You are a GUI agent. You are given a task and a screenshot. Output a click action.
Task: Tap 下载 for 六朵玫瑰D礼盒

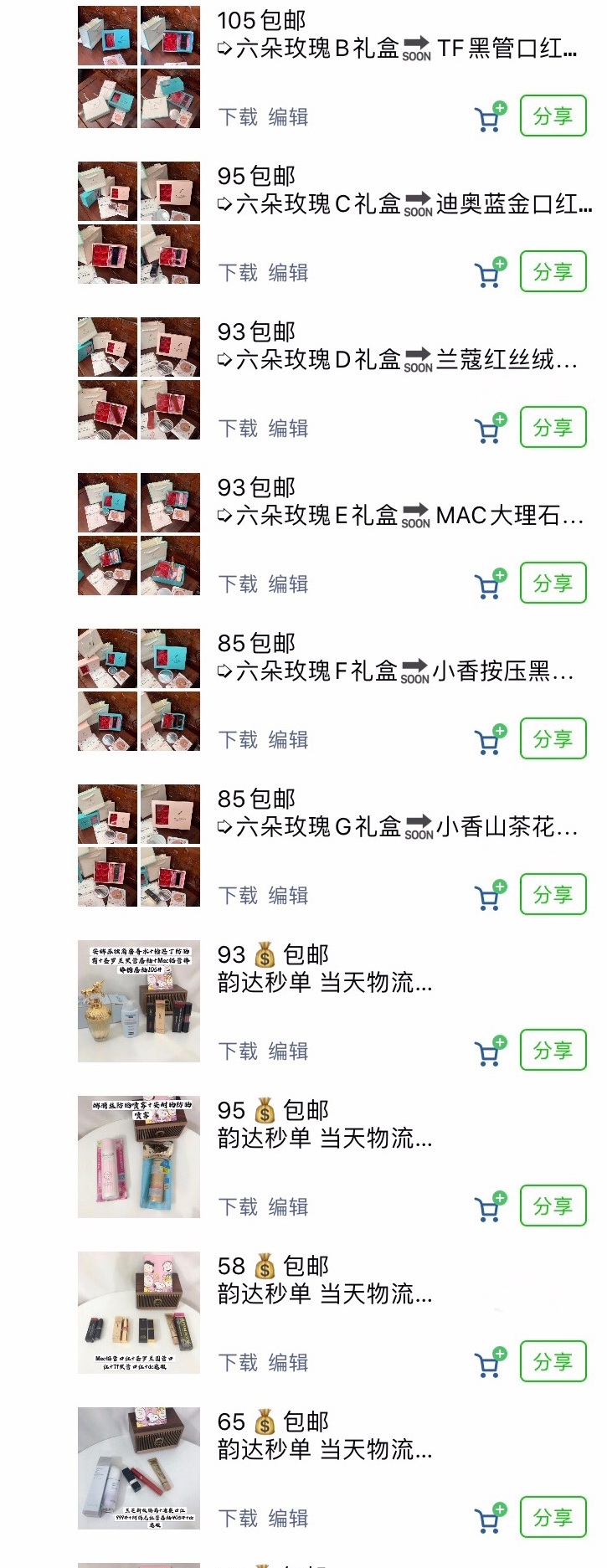coord(238,429)
